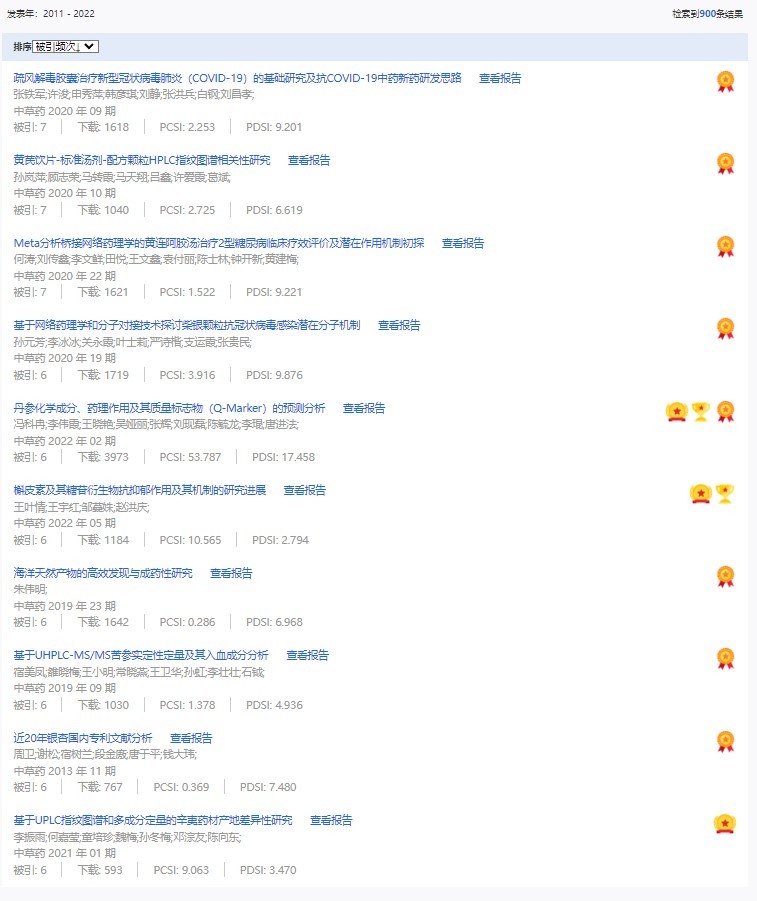
Task: Select 查看报告 for the 黄连阿胶汤 article
Action: [x=463, y=243]
